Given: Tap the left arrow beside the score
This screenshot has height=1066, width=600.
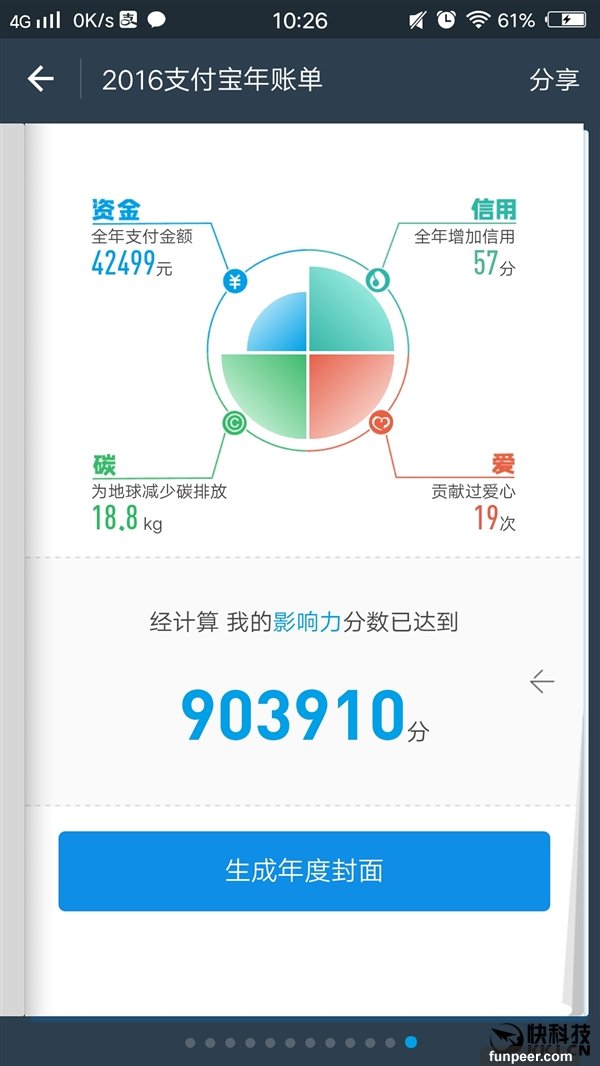Looking at the screenshot, I should (x=542, y=682).
